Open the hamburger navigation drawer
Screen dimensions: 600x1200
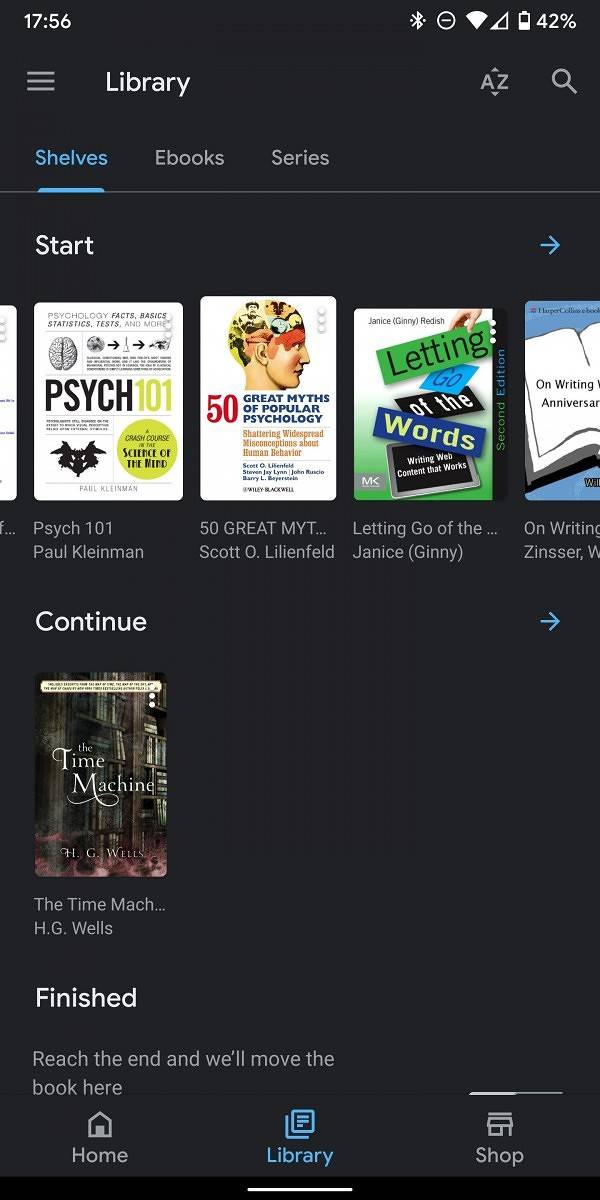click(x=41, y=82)
